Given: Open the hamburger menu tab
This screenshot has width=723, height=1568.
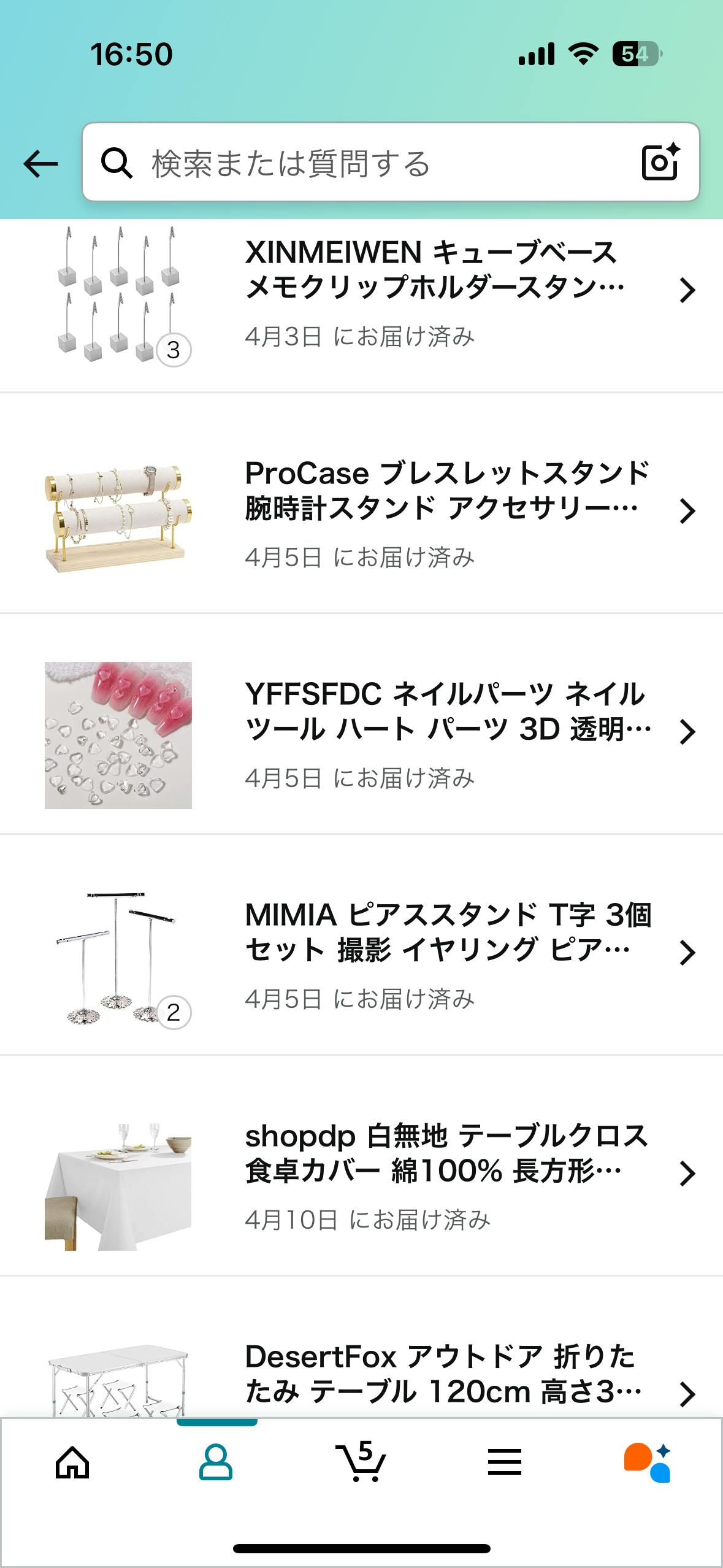Looking at the screenshot, I should tap(505, 1463).
